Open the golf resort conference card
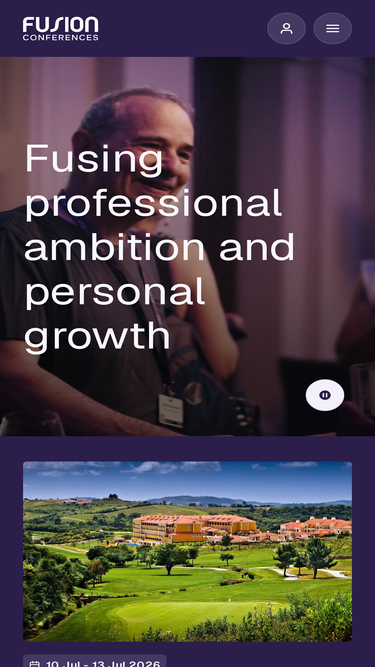The height and width of the screenshot is (667, 375). (188, 551)
